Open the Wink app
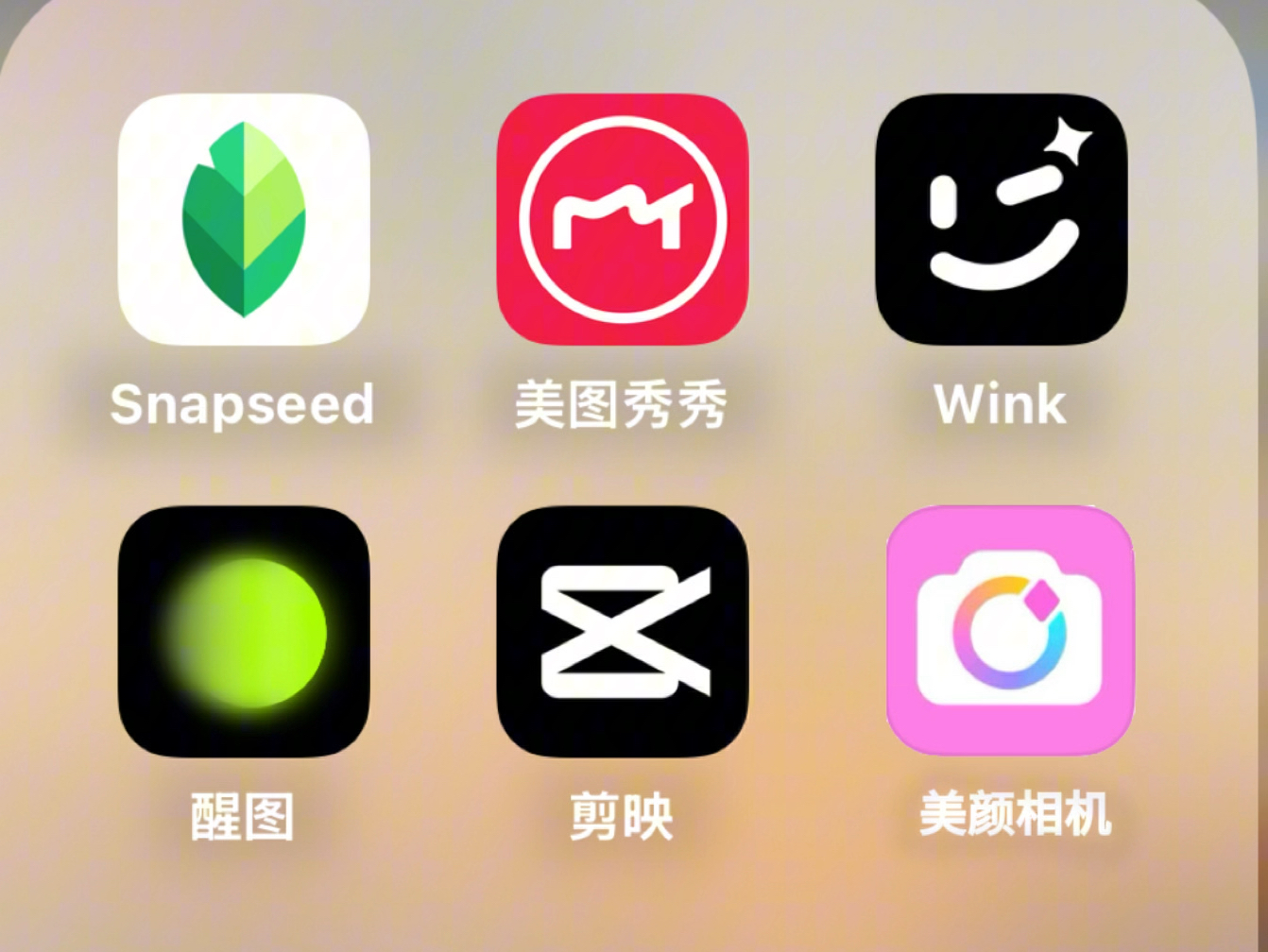1268x952 pixels. [1002, 219]
